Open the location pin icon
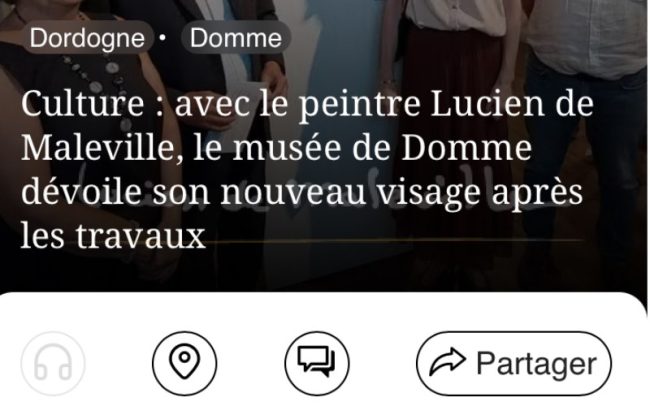 (185, 362)
